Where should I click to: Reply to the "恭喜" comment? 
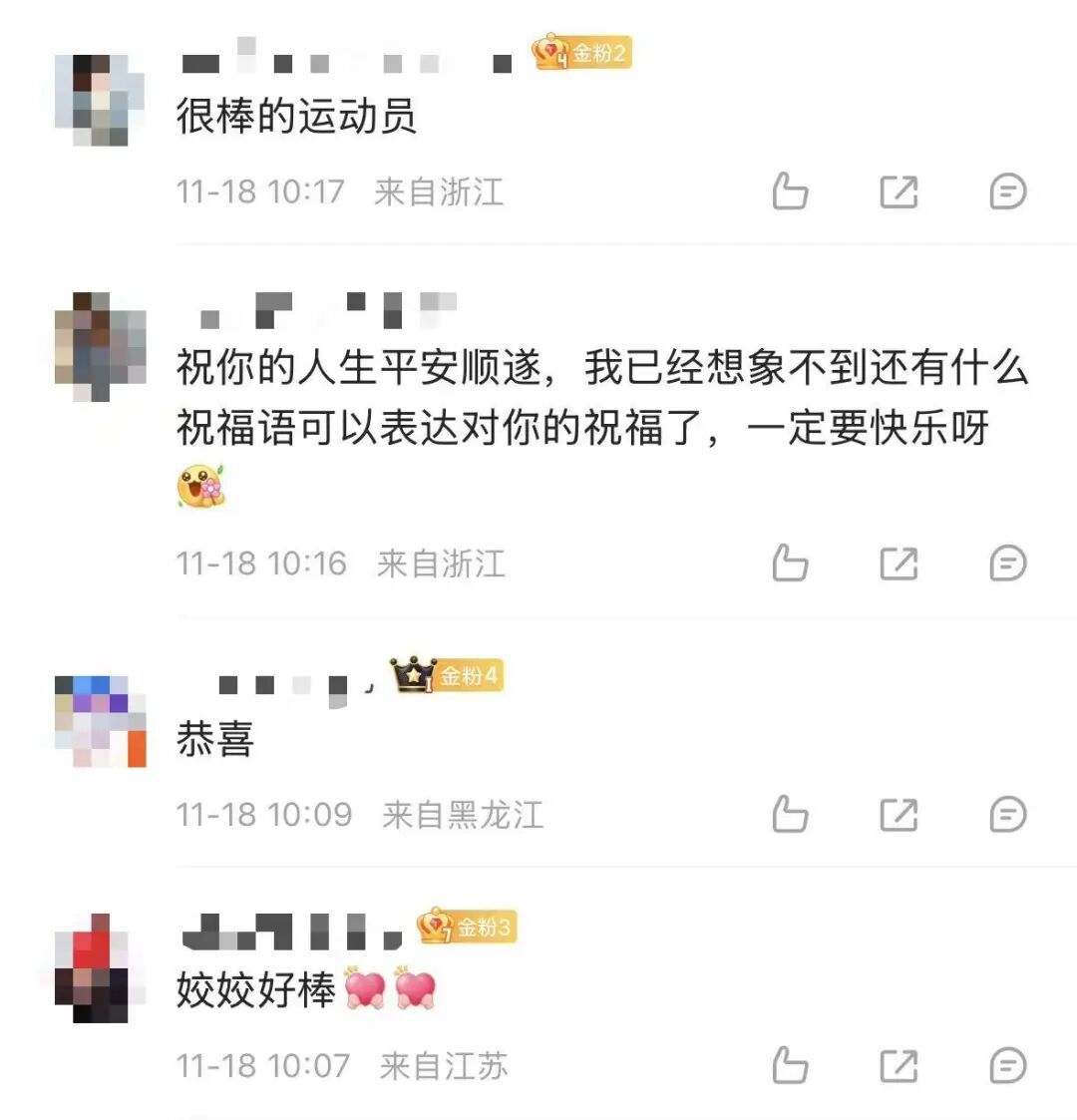pos(1007,815)
